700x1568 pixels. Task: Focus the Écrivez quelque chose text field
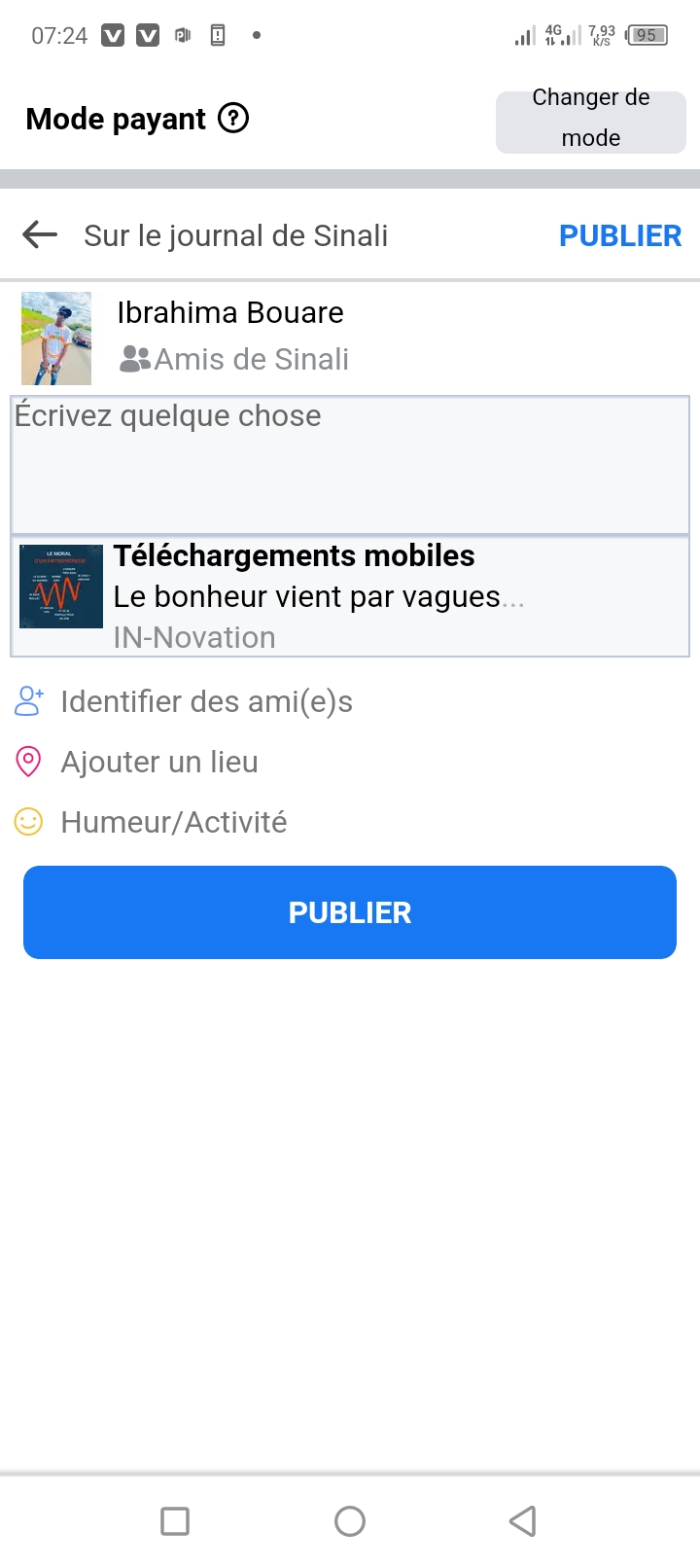[350, 465]
